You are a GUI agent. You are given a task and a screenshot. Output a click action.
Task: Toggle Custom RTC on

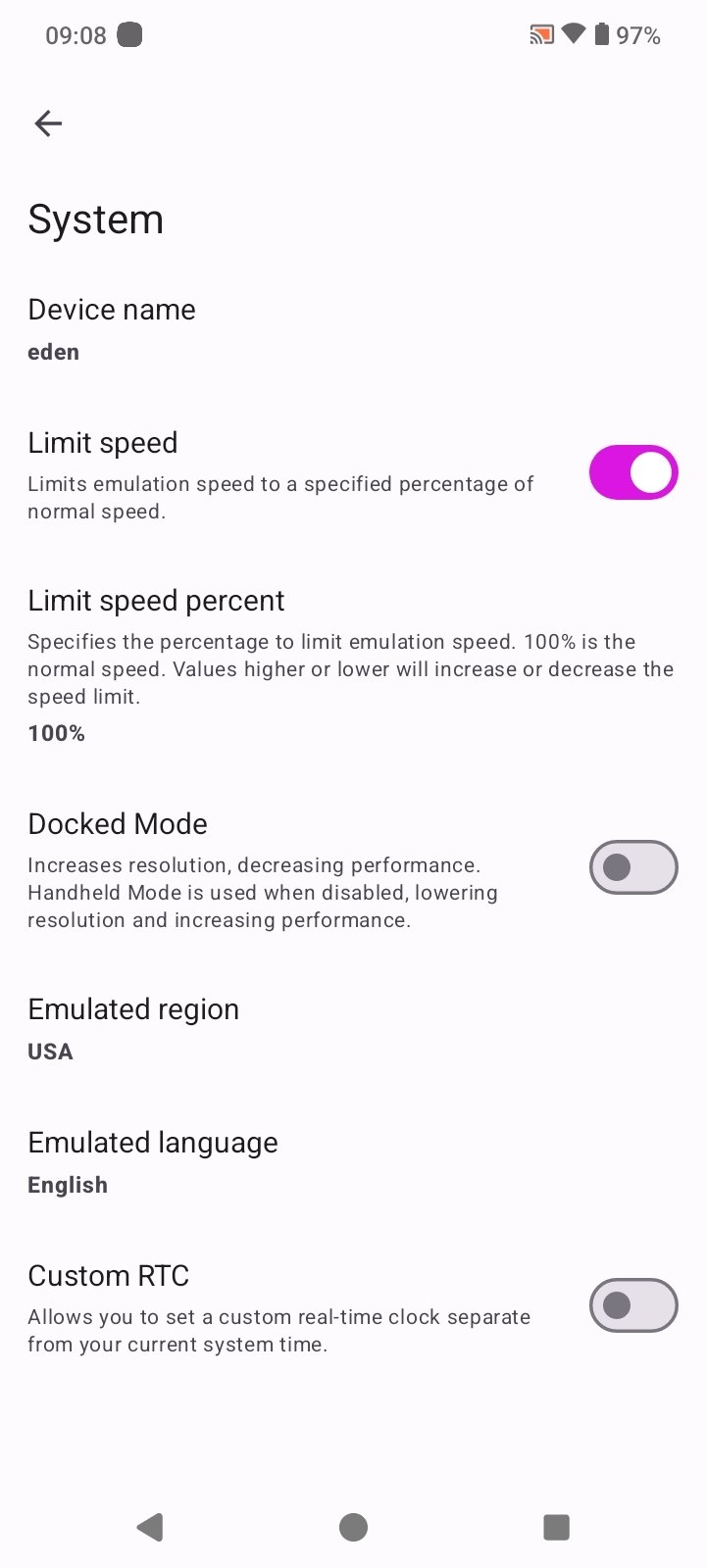point(632,1305)
